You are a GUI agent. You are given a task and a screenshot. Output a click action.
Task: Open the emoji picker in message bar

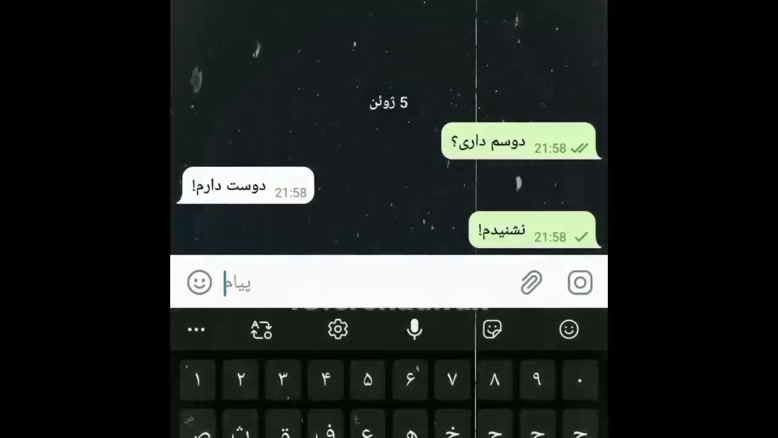click(x=200, y=282)
